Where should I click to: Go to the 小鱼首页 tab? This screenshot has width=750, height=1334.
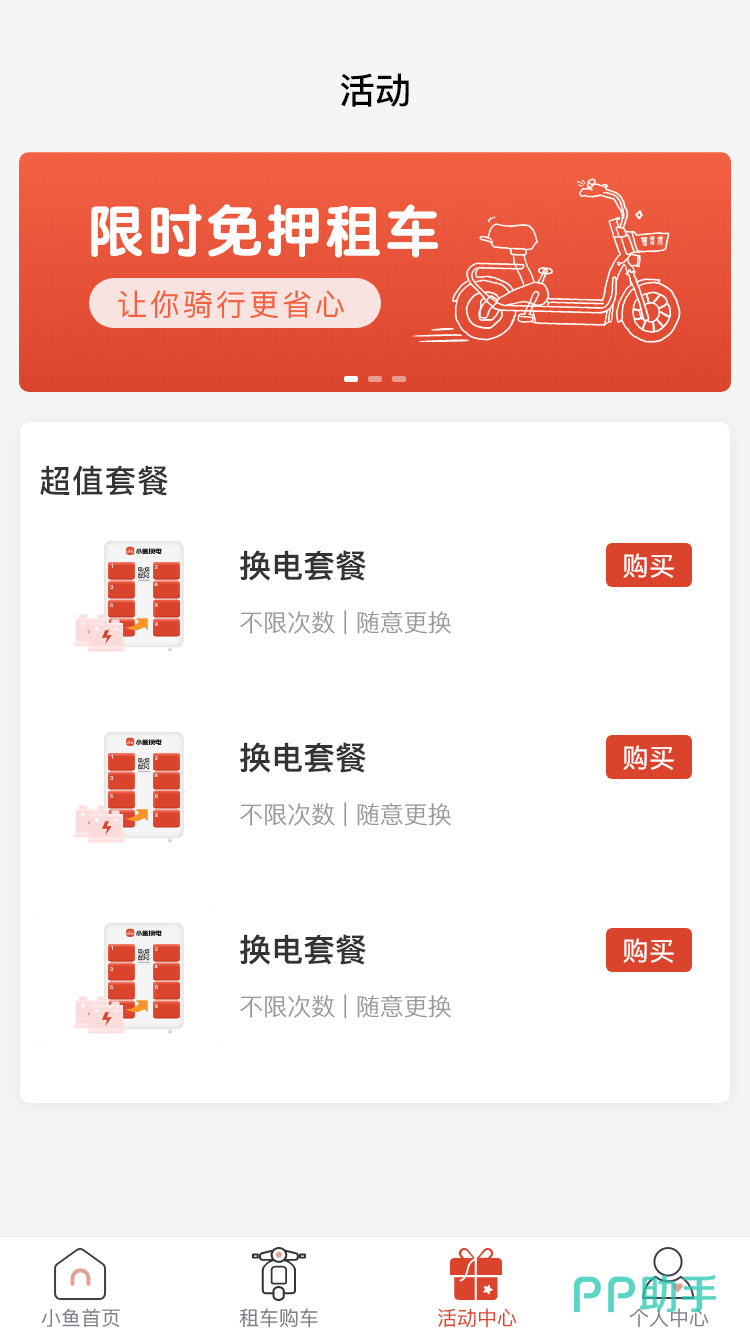coord(80,1288)
